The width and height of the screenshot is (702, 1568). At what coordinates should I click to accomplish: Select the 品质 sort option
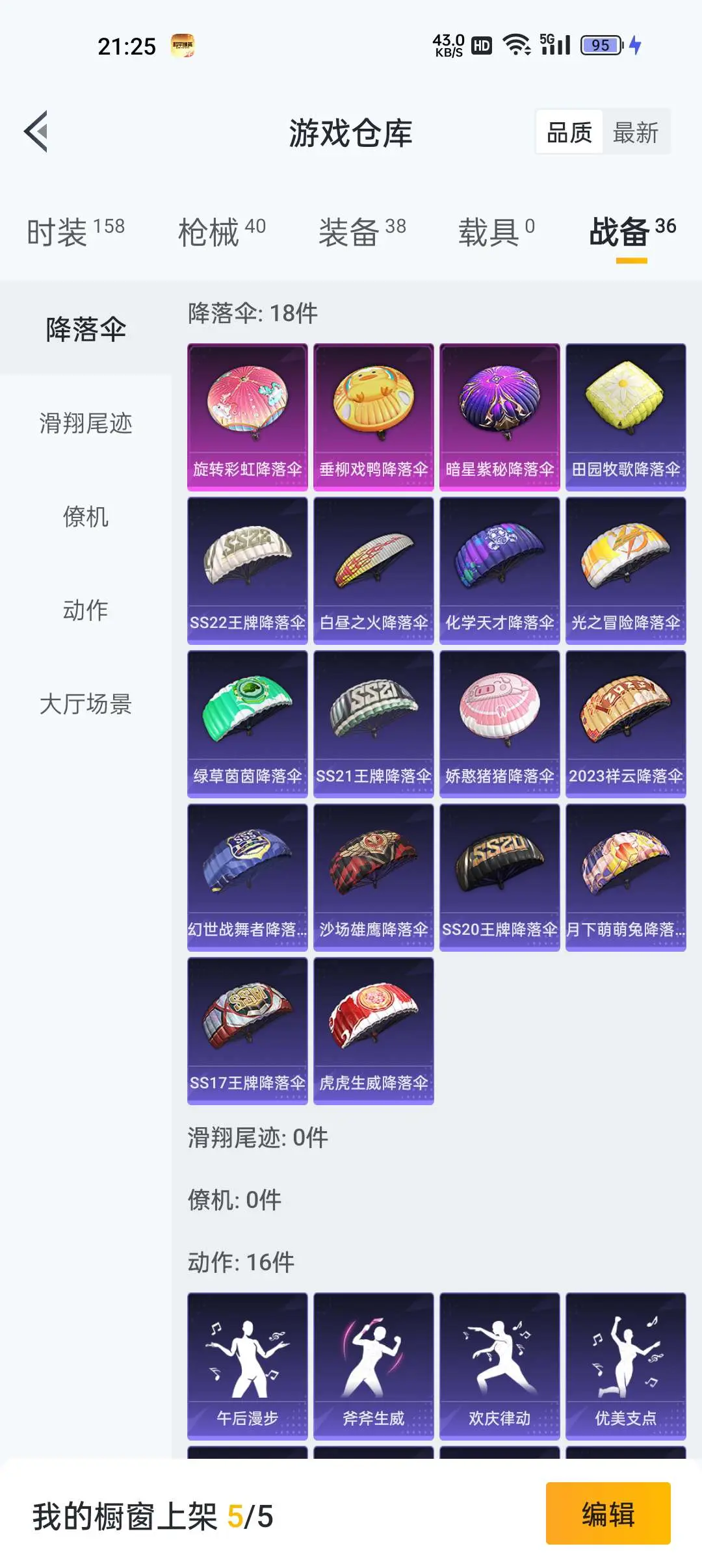tap(569, 133)
